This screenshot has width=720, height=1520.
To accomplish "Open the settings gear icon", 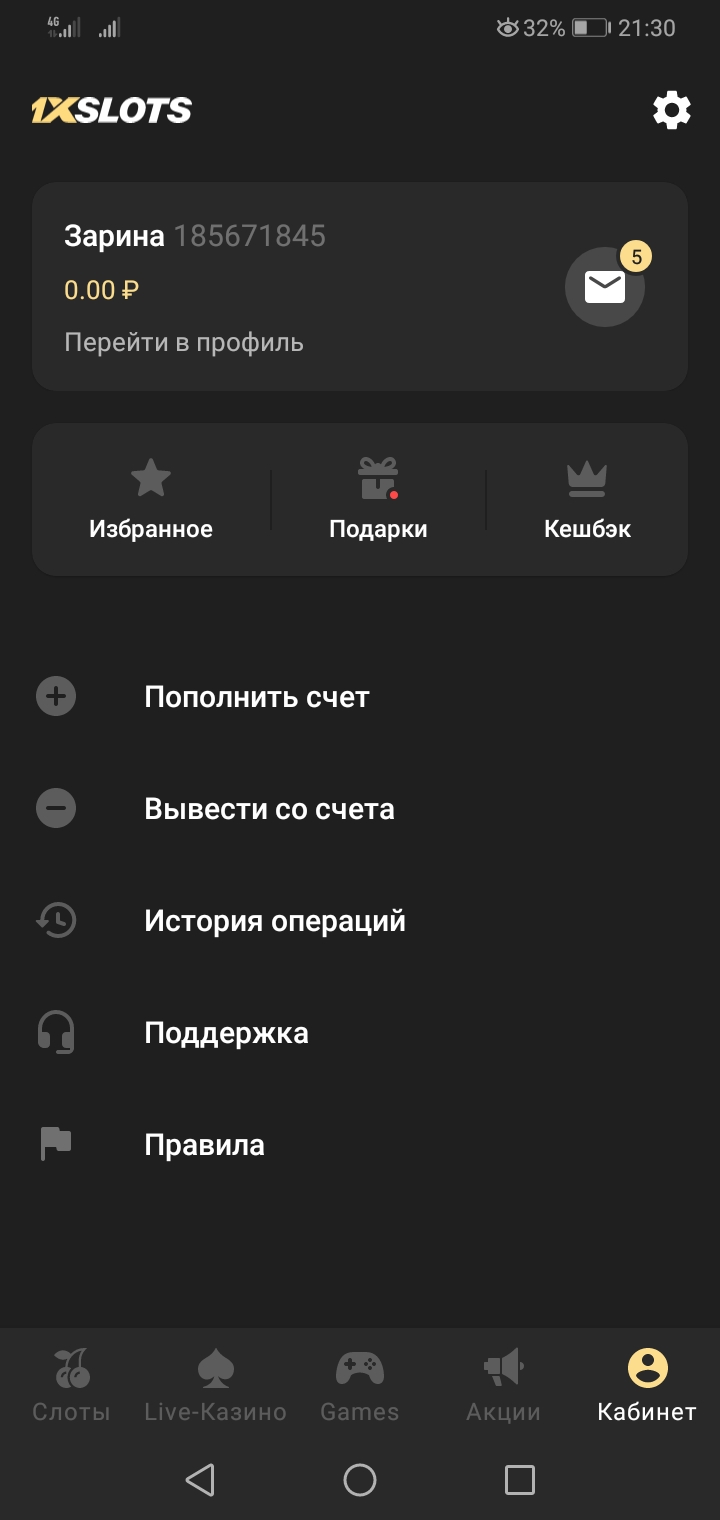I will click(672, 110).
